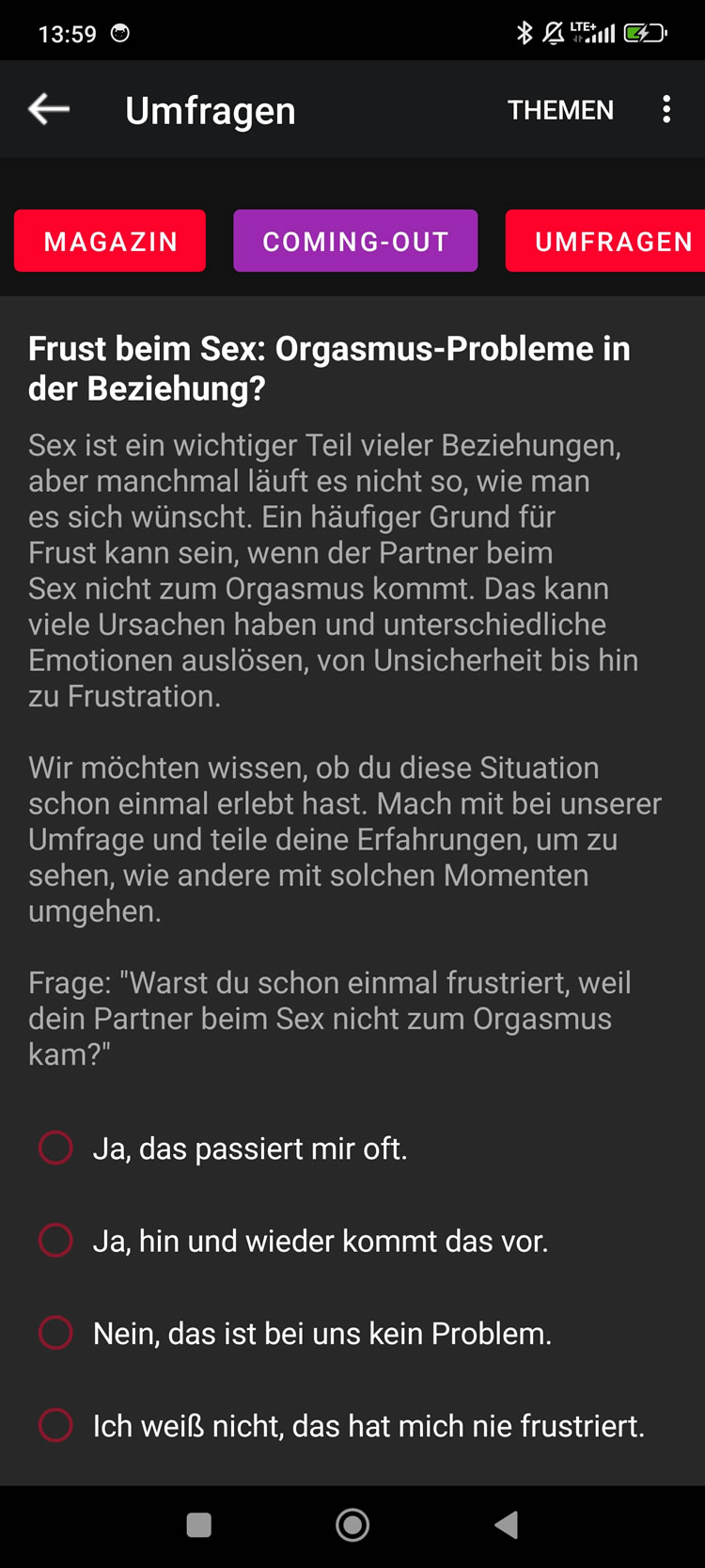This screenshot has width=705, height=1568.
Task: Open the THEMEN menu
Action: point(560,110)
